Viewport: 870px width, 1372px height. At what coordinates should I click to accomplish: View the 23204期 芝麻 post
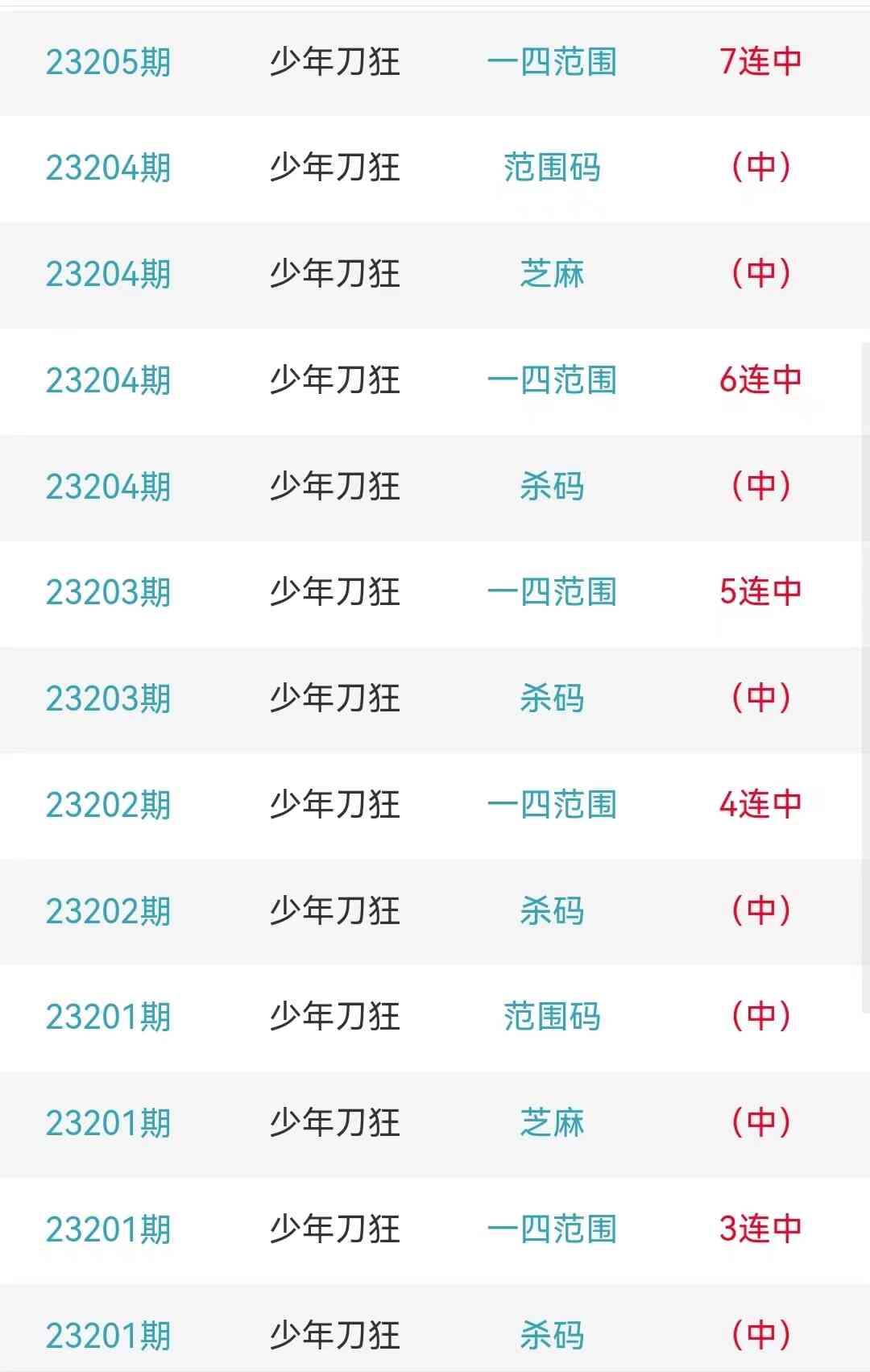point(552,274)
